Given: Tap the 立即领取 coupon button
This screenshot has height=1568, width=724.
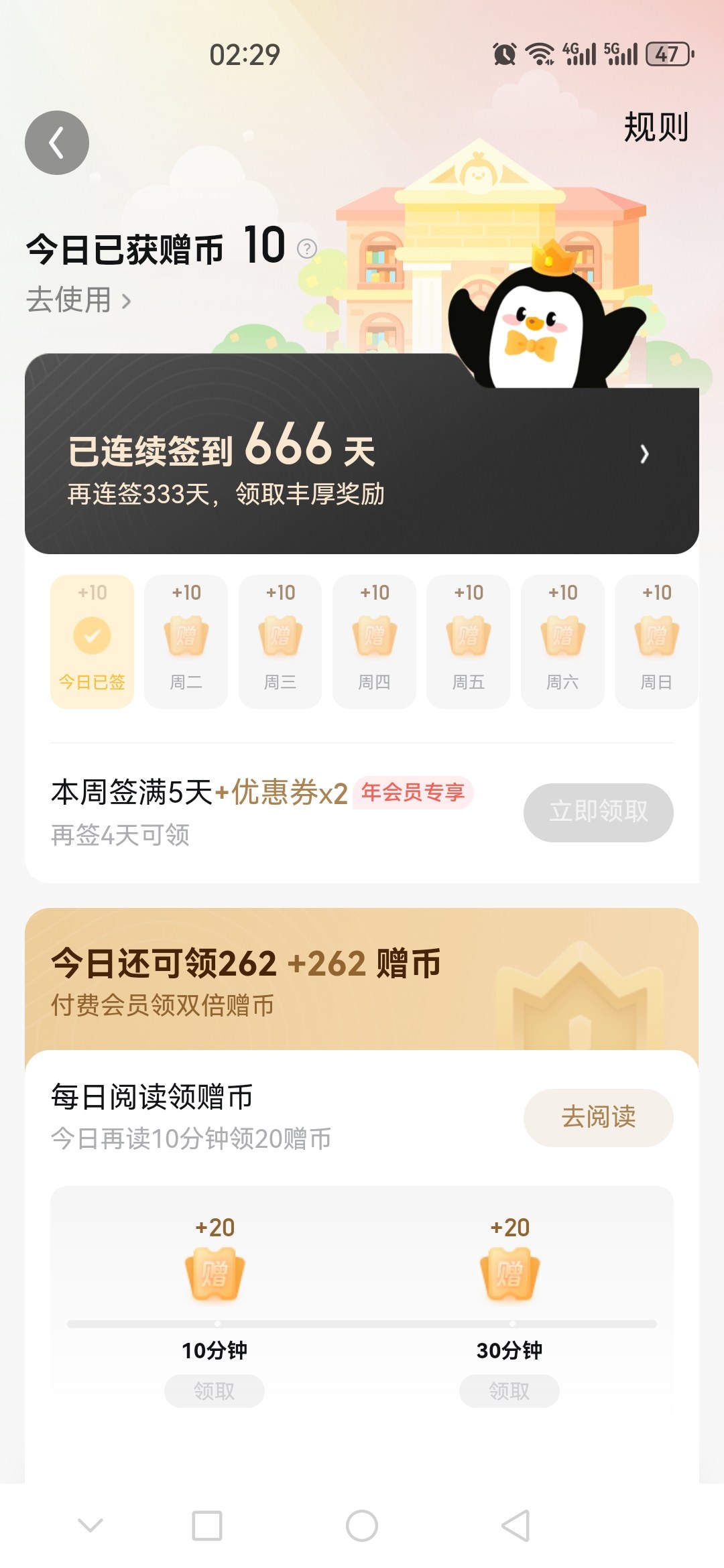Looking at the screenshot, I should point(598,812).
